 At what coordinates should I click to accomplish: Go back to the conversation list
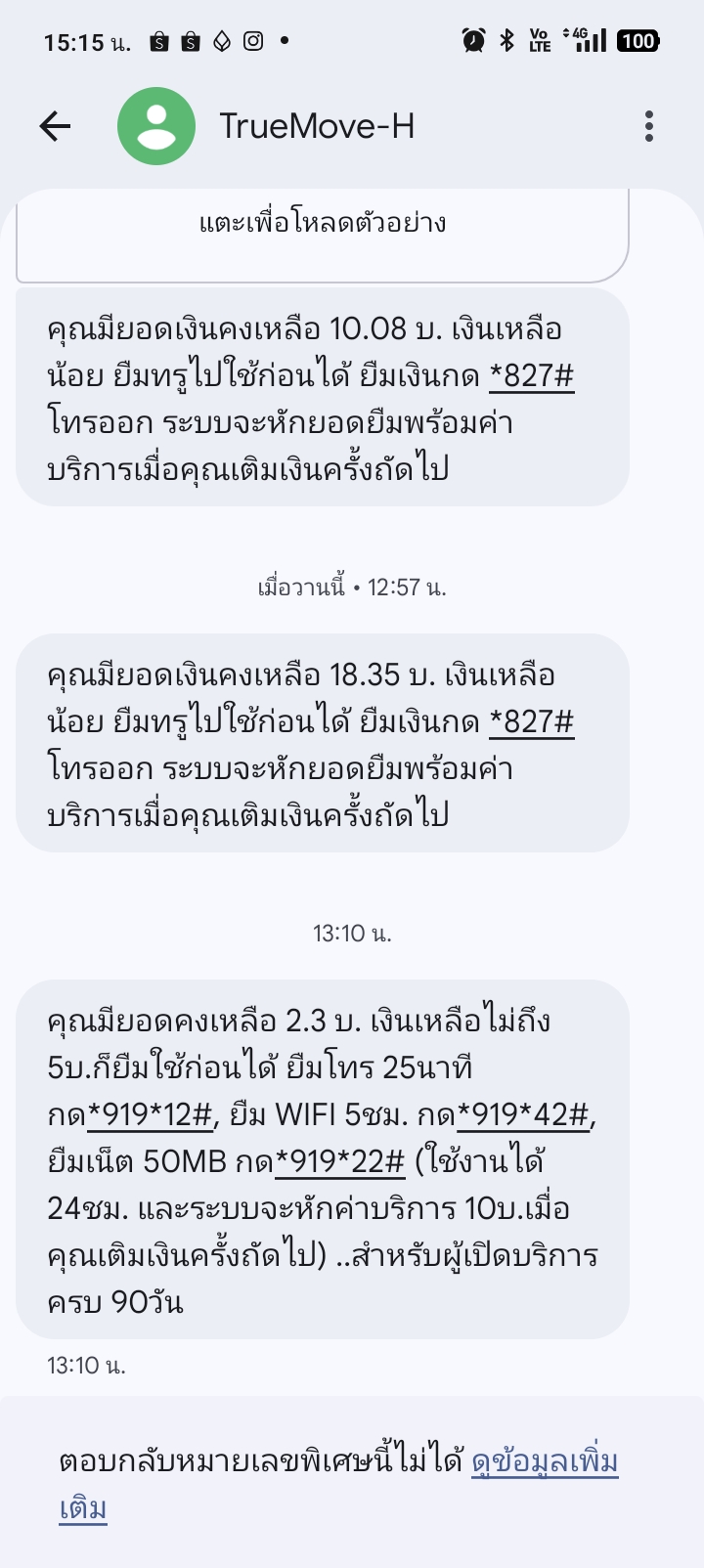click(56, 126)
